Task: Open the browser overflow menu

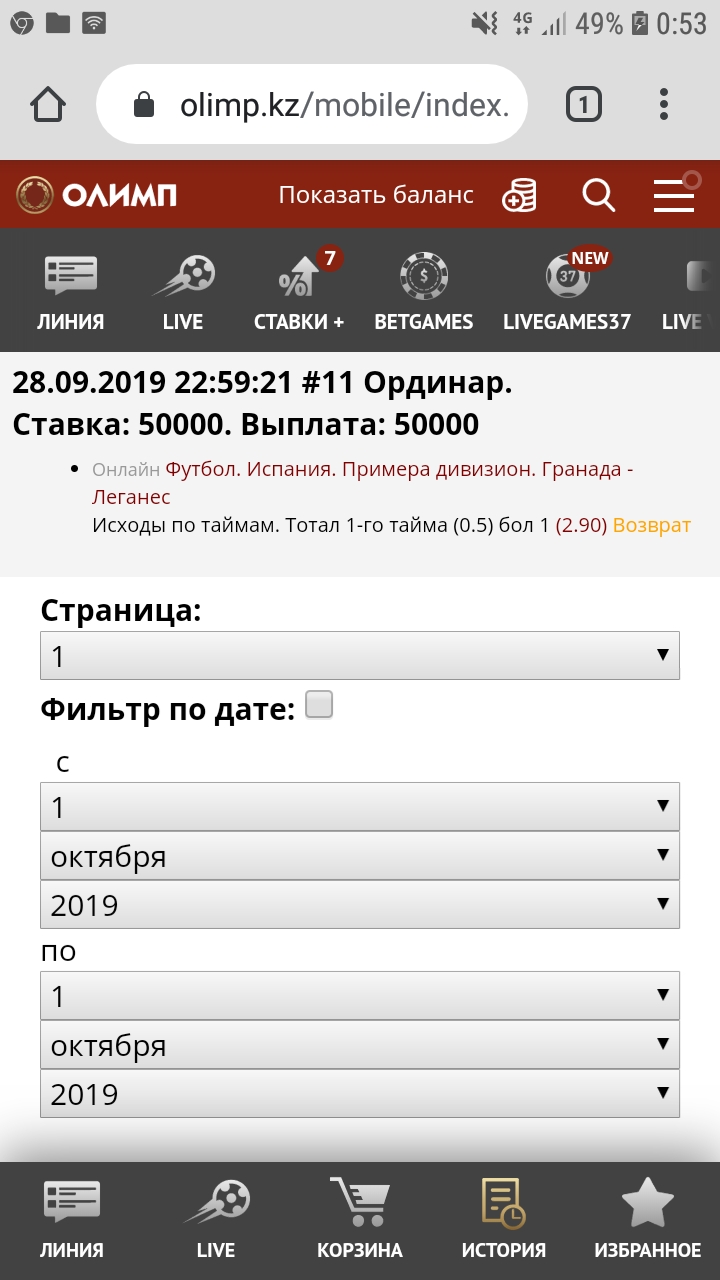Action: (x=664, y=104)
